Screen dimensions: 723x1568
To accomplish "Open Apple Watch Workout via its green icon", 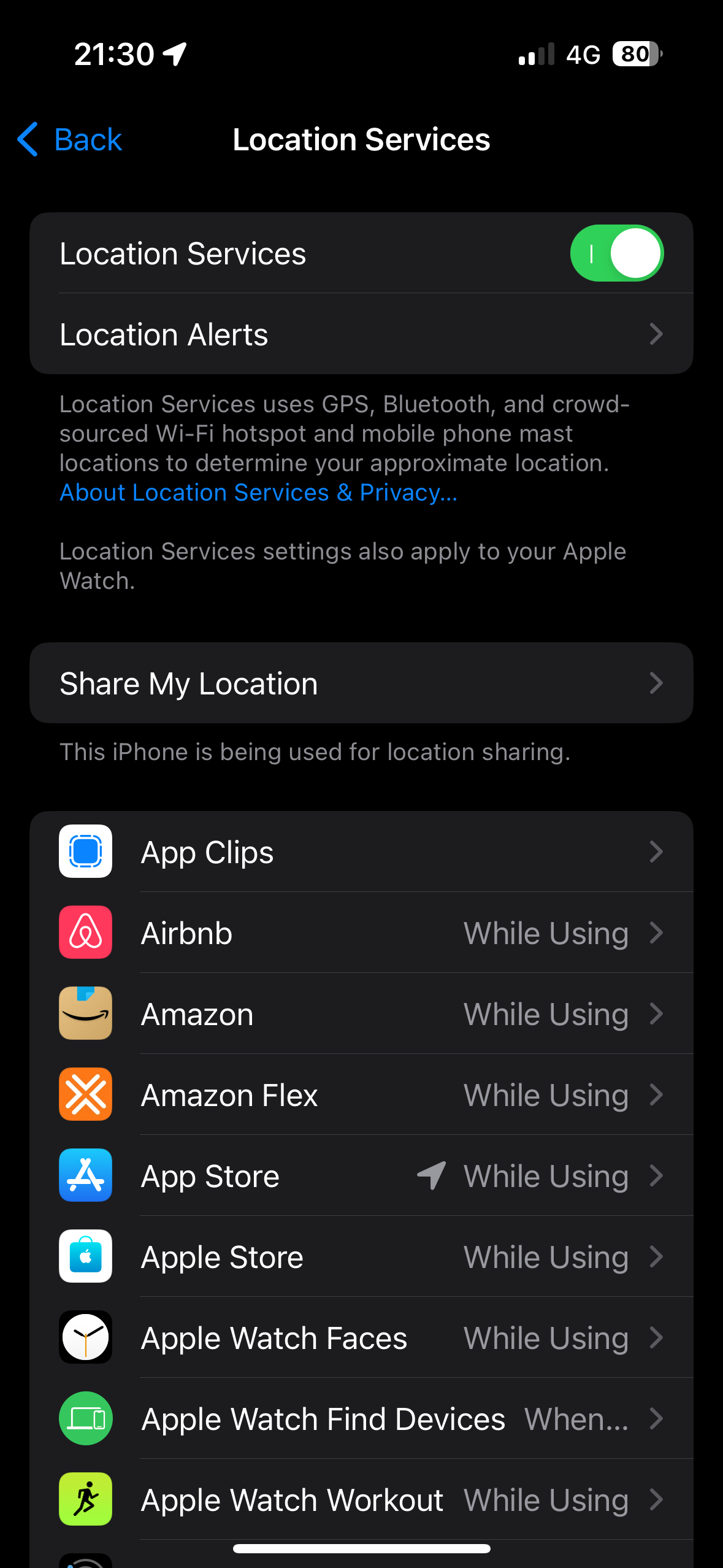I will [x=85, y=1499].
